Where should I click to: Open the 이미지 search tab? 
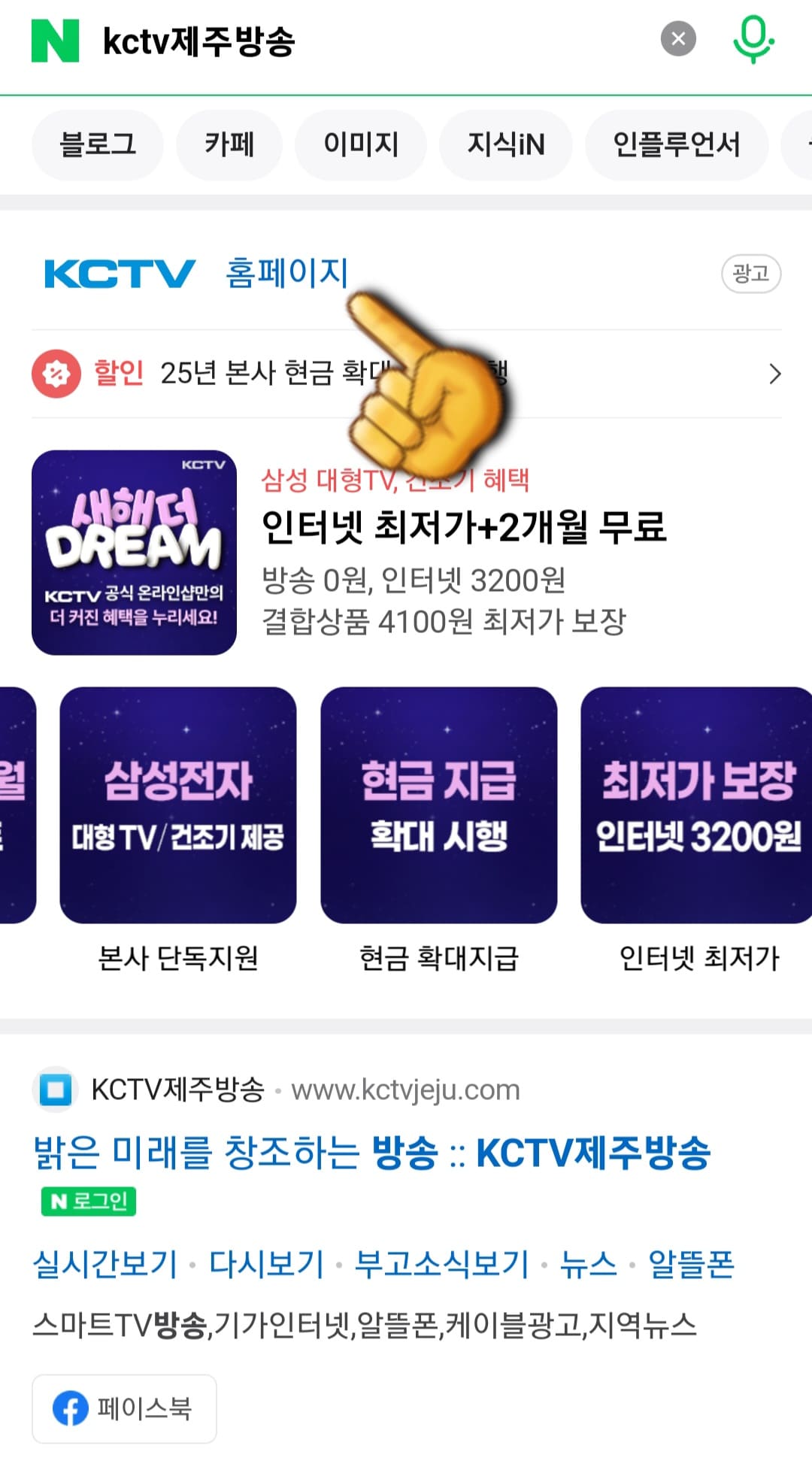(361, 144)
